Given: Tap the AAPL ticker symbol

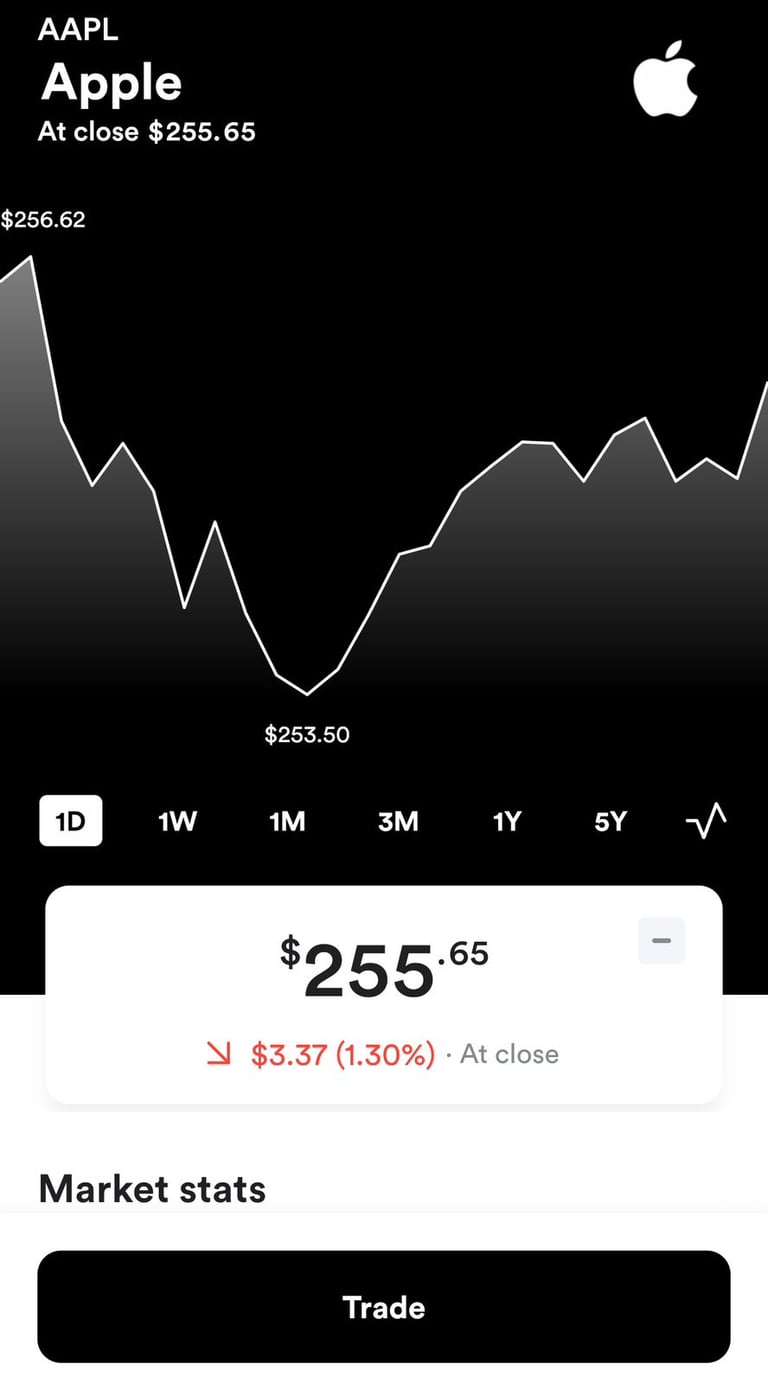Looking at the screenshot, I should (x=79, y=29).
